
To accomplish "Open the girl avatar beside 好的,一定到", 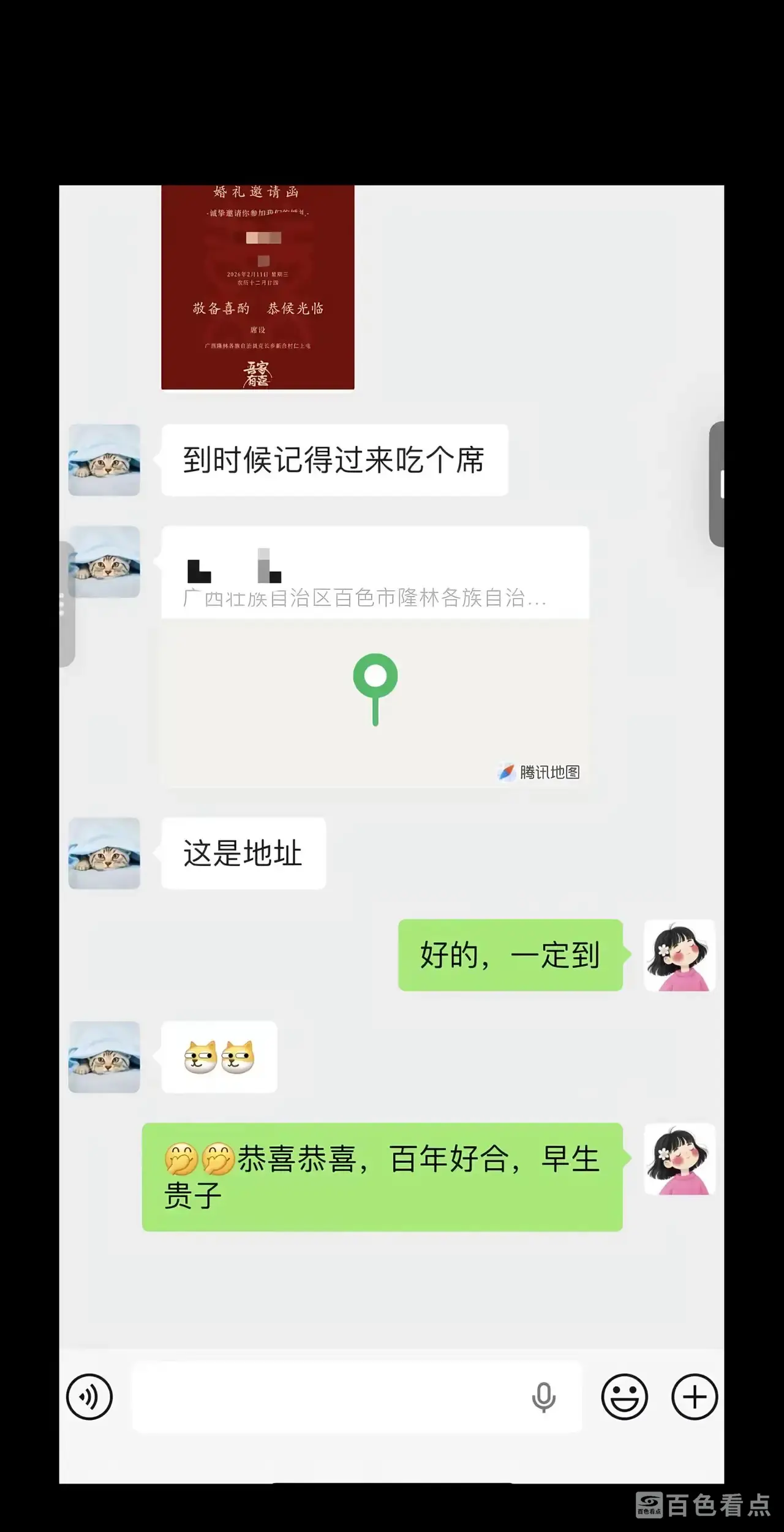I will [x=679, y=955].
